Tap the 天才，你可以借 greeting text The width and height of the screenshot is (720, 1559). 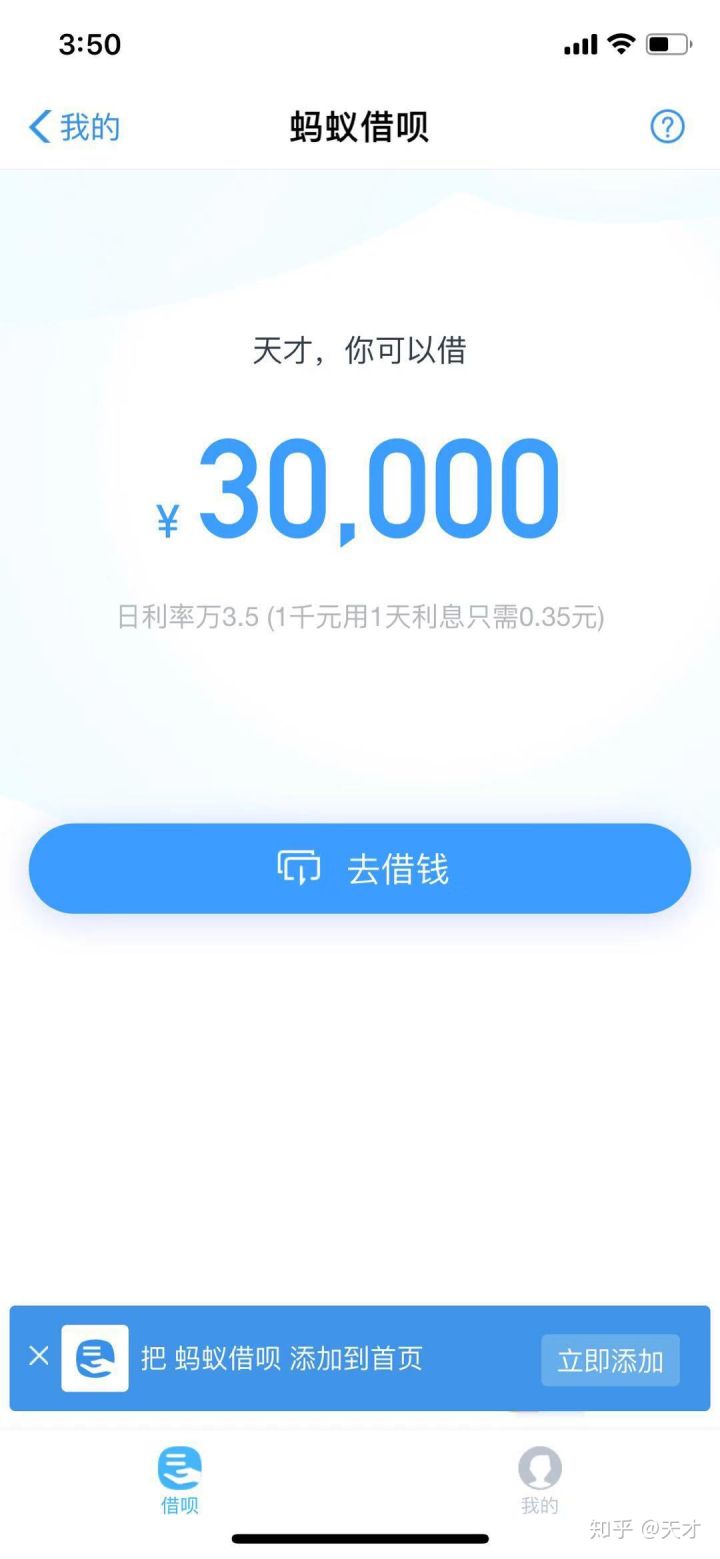pos(360,350)
